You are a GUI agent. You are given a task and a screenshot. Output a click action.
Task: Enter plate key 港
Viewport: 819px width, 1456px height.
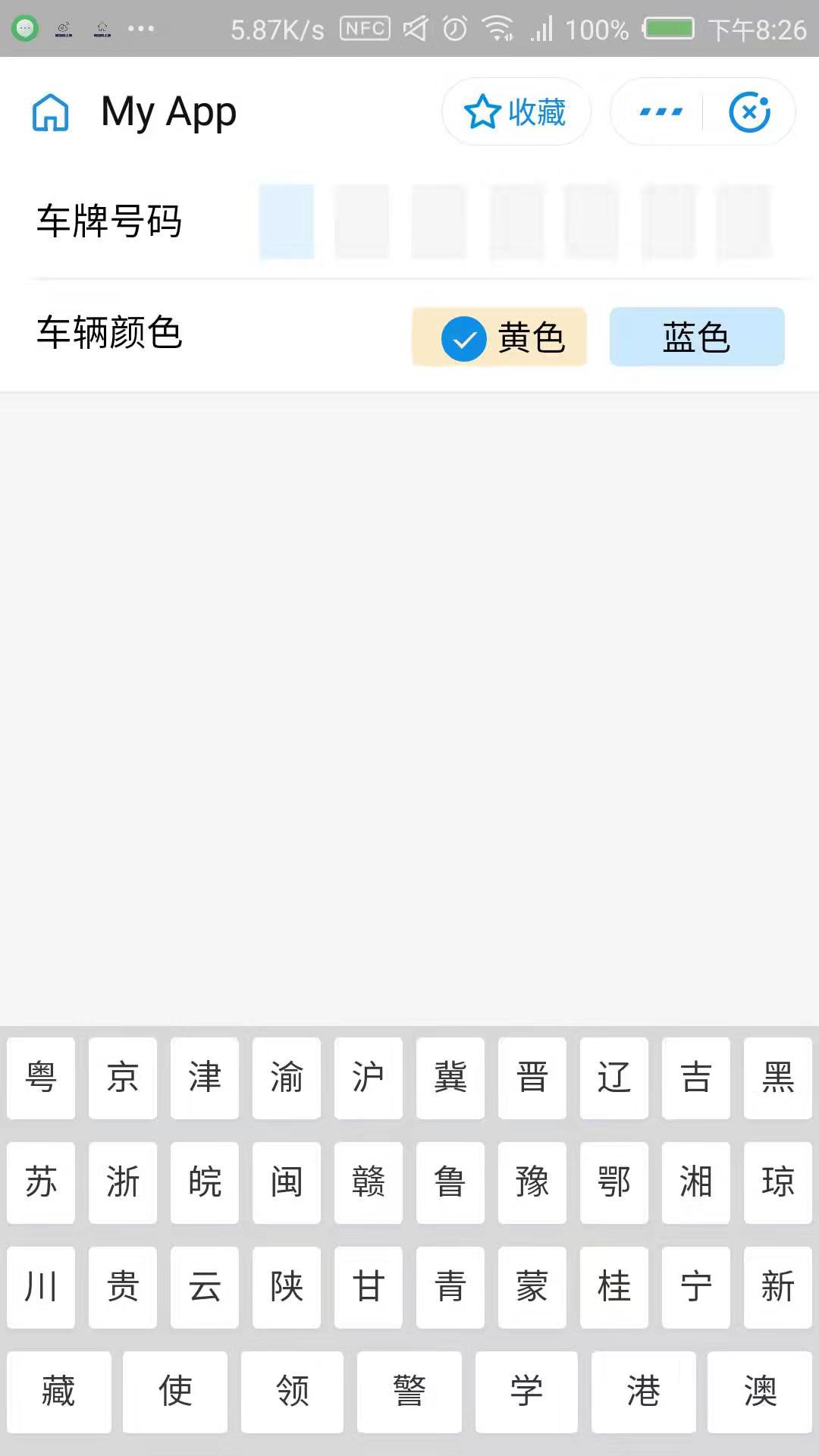(643, 1392)
